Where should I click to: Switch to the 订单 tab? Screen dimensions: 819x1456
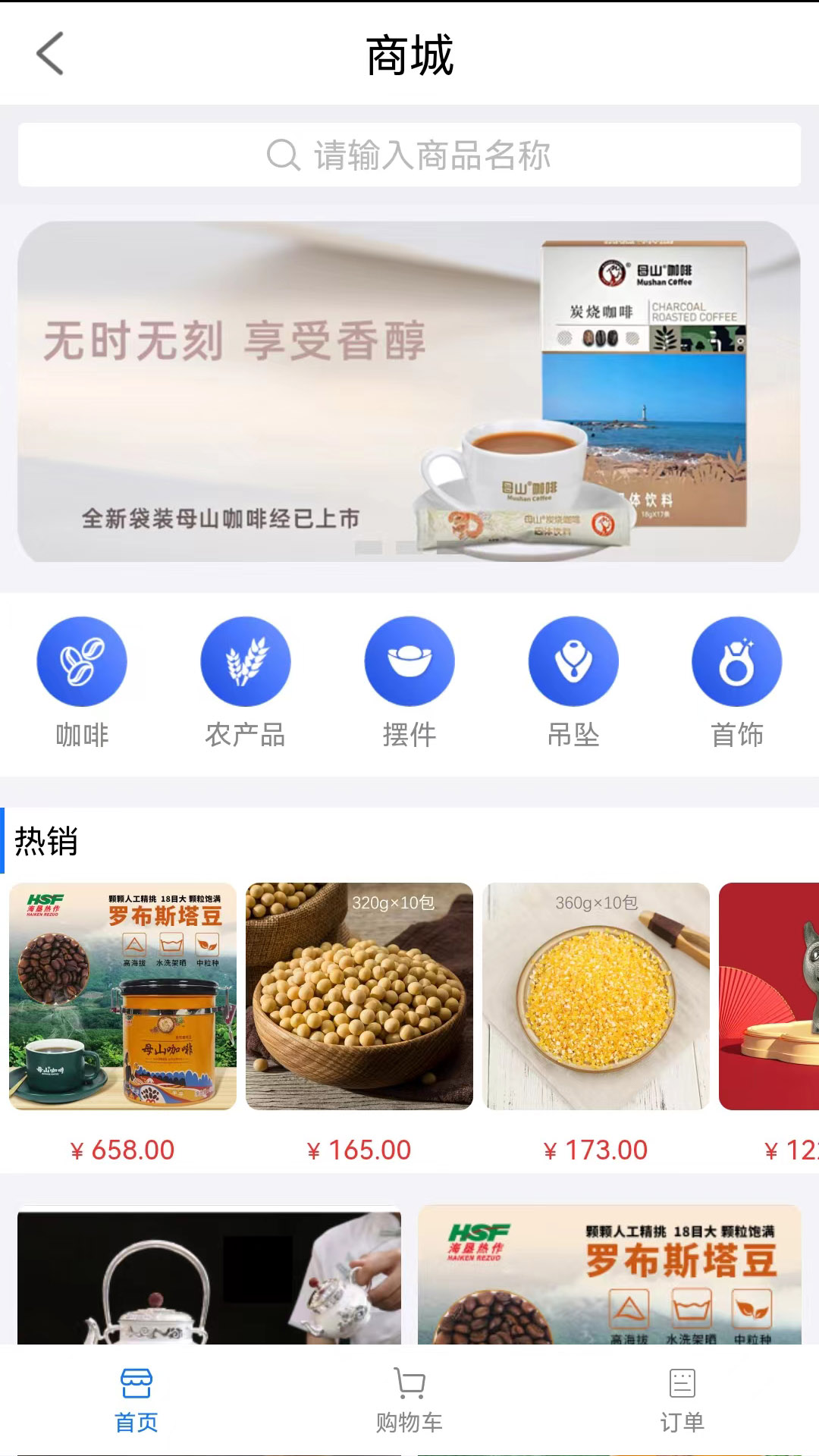click(x=682, y=1400)
